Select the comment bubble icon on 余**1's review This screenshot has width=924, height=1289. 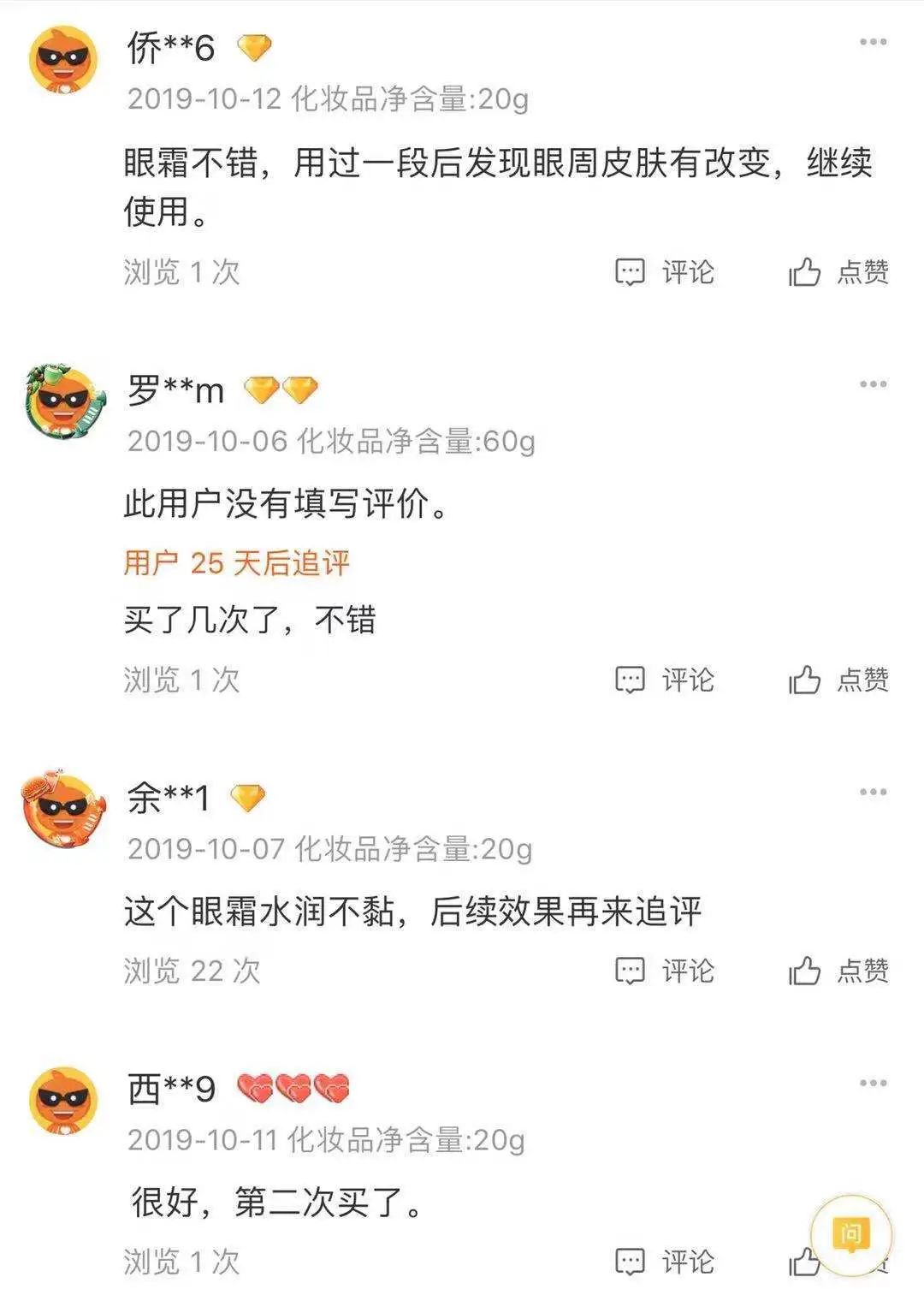point(631,969)
